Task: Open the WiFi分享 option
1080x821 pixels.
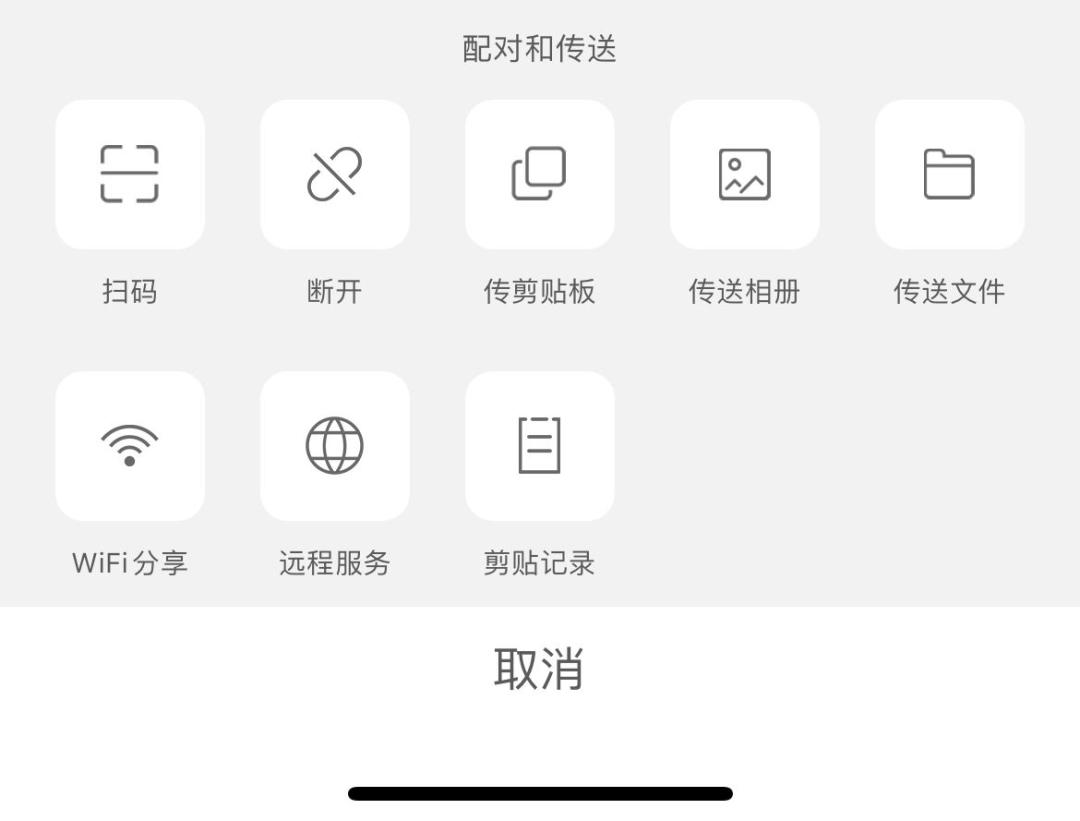Action: point(130,446)
